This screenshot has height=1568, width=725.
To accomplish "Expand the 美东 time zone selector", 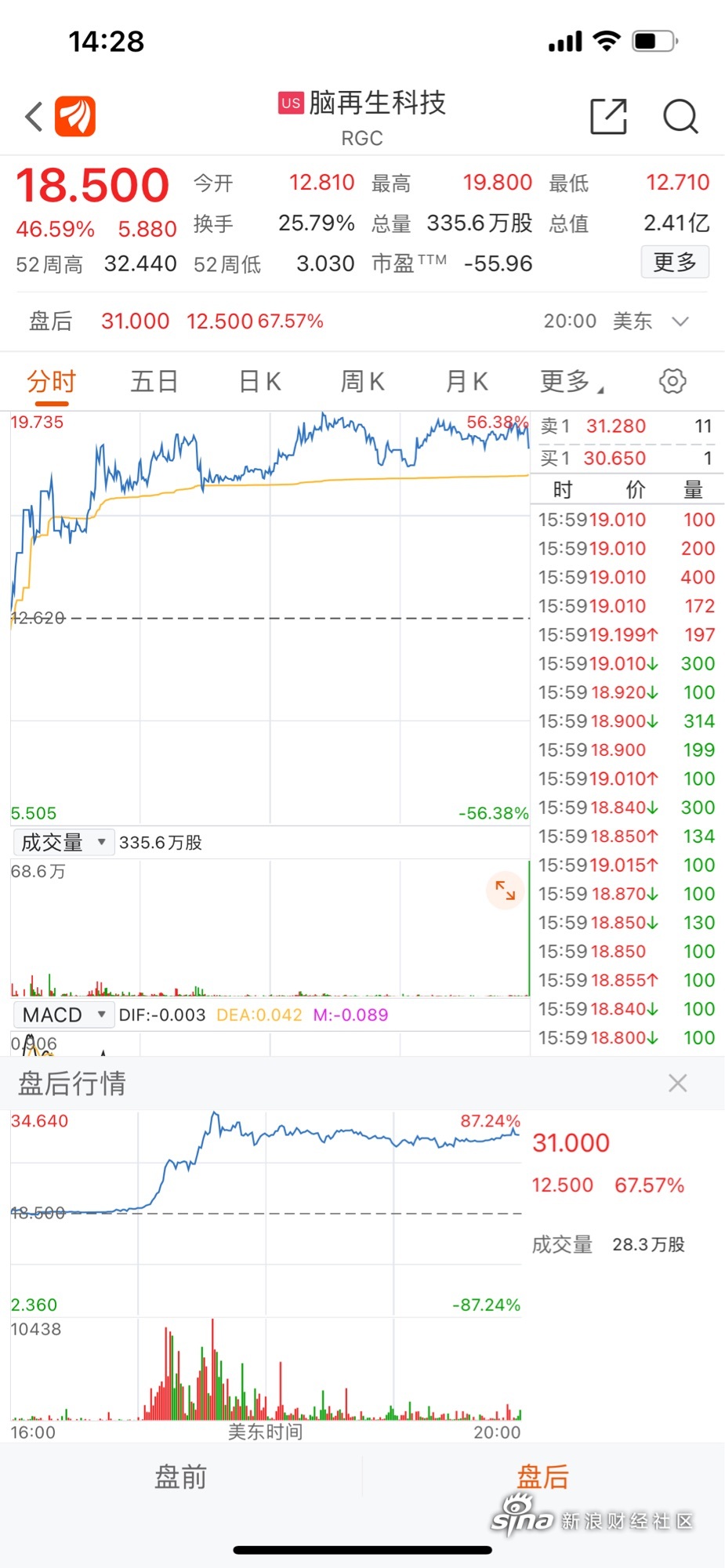I will 679,321.
